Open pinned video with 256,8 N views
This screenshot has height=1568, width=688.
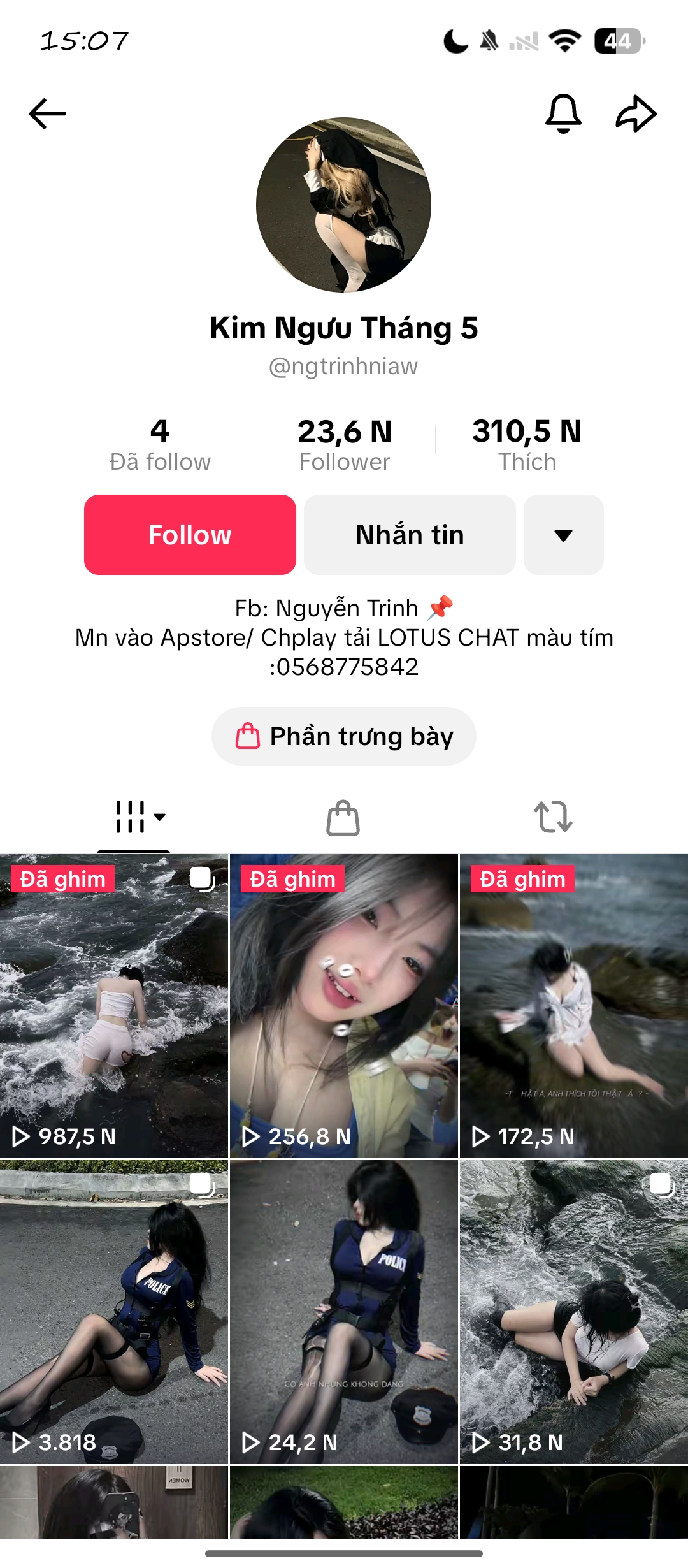[x=344, y=1006]
